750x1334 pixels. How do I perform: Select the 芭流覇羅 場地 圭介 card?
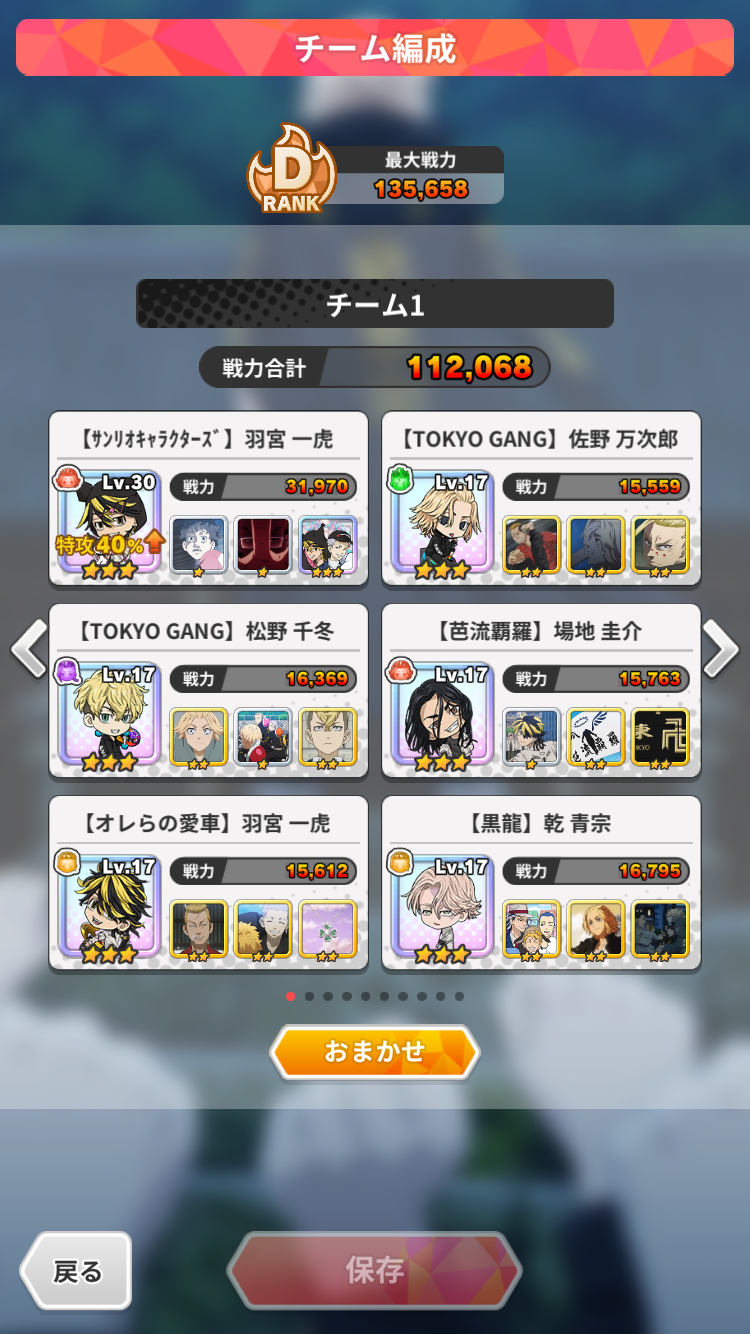540,690
